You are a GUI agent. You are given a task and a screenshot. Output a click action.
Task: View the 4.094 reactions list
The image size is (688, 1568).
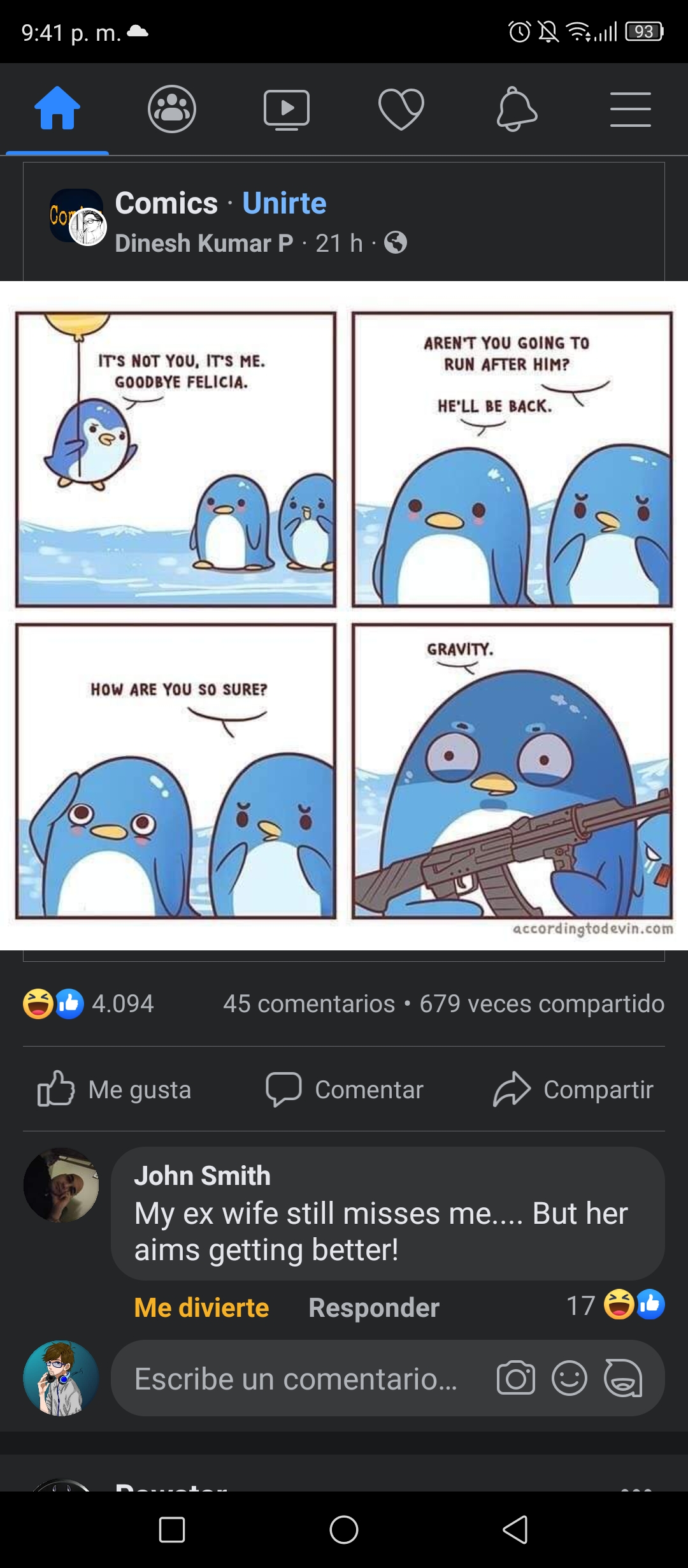pos(89,1003)
